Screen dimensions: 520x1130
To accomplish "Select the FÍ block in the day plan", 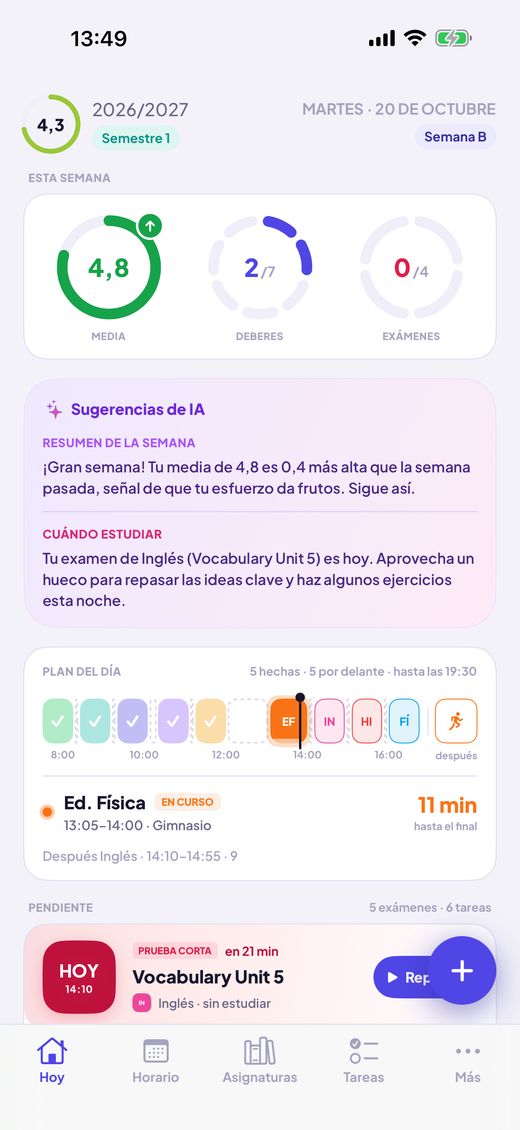I will 404,721.
